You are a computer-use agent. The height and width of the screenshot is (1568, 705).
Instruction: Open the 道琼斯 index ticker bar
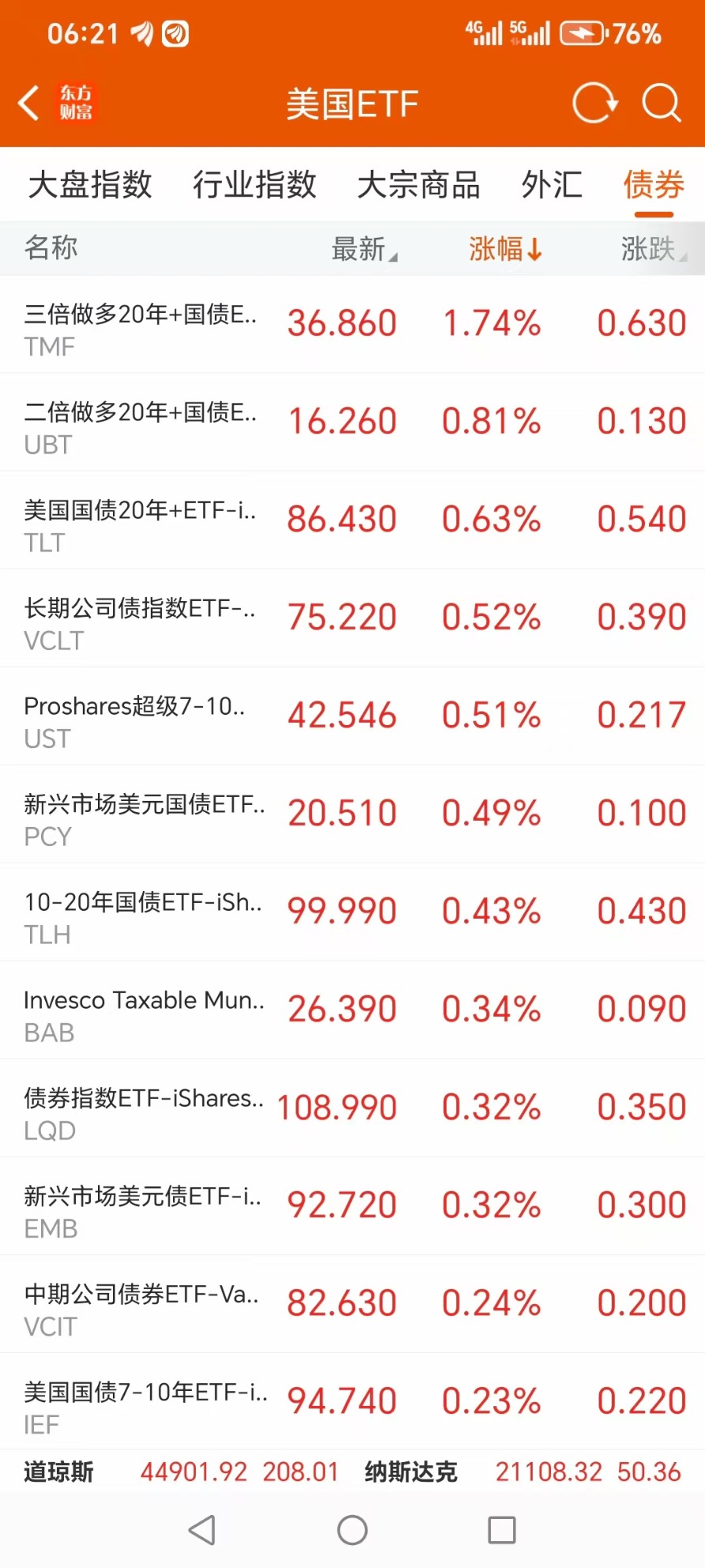click(x=181, y=1472)
